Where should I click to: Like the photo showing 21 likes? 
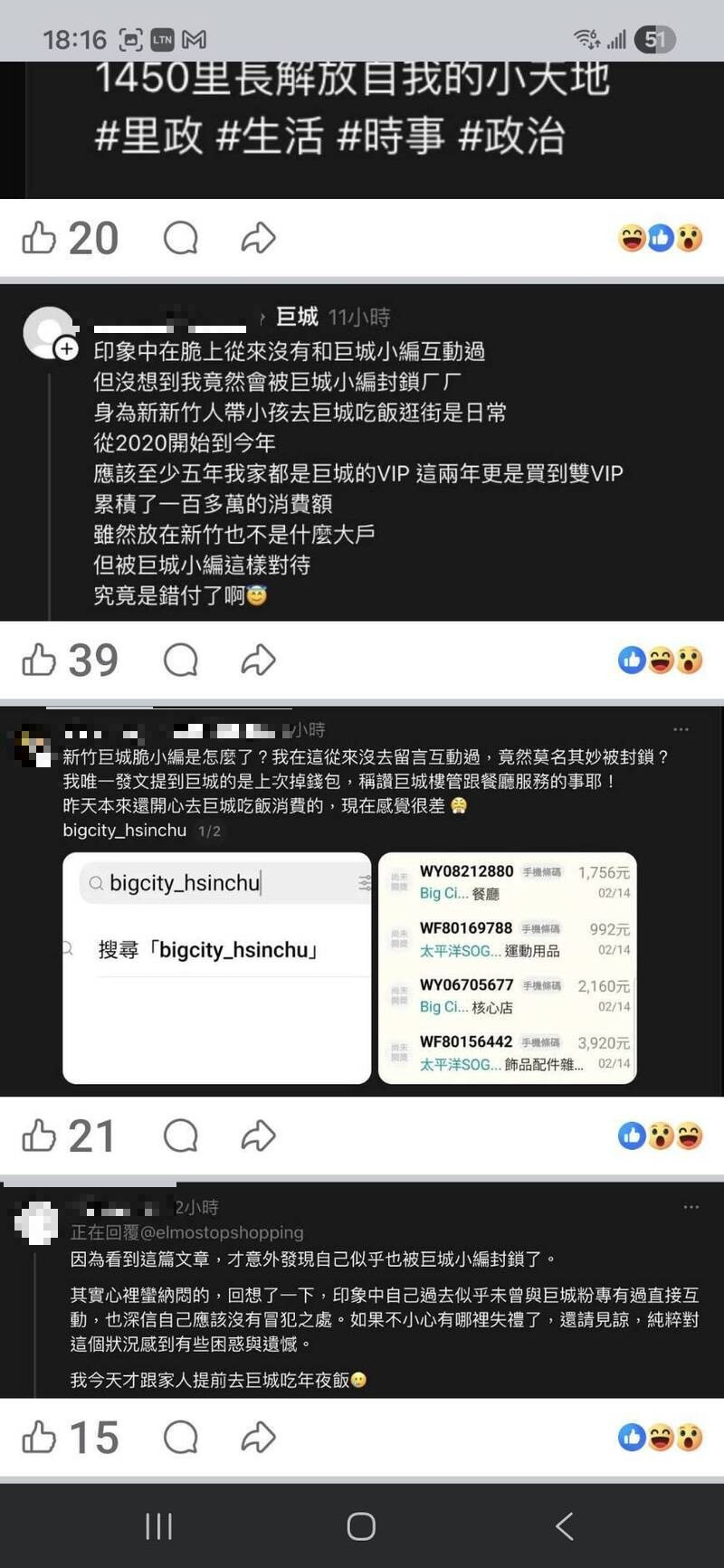click(x=39, y=1136)
